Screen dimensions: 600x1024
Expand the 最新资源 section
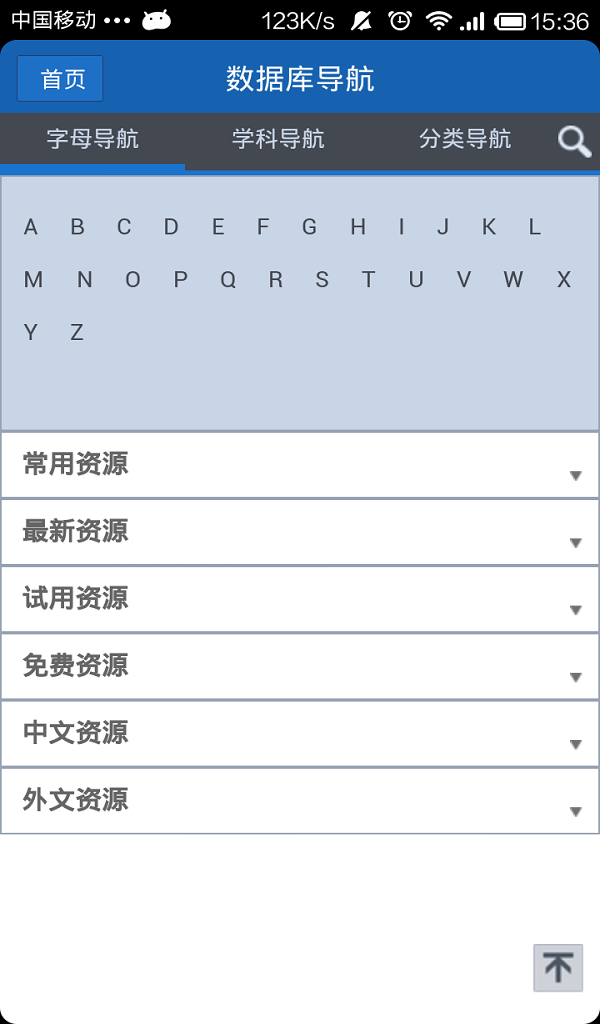300,532
